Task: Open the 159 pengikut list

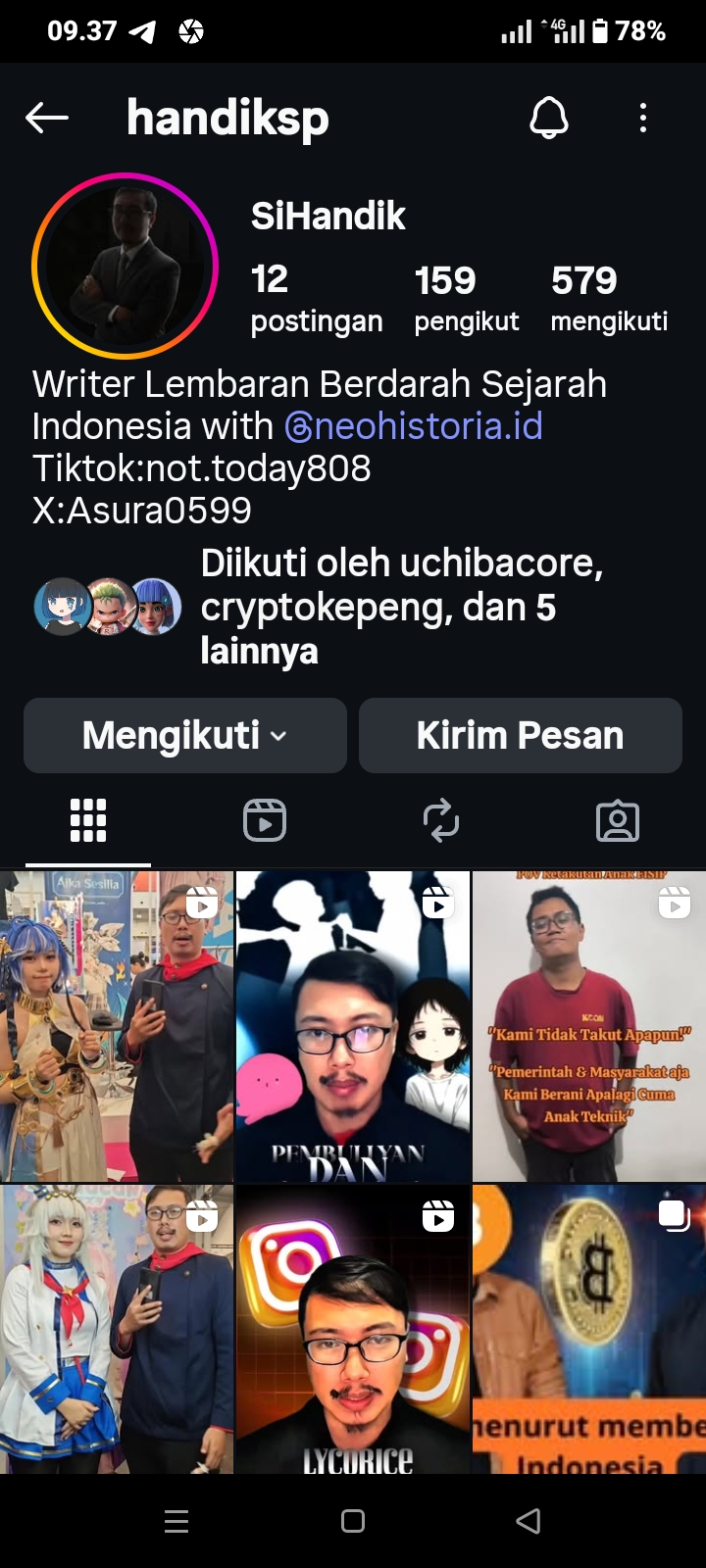Action: tap(466, 298)
